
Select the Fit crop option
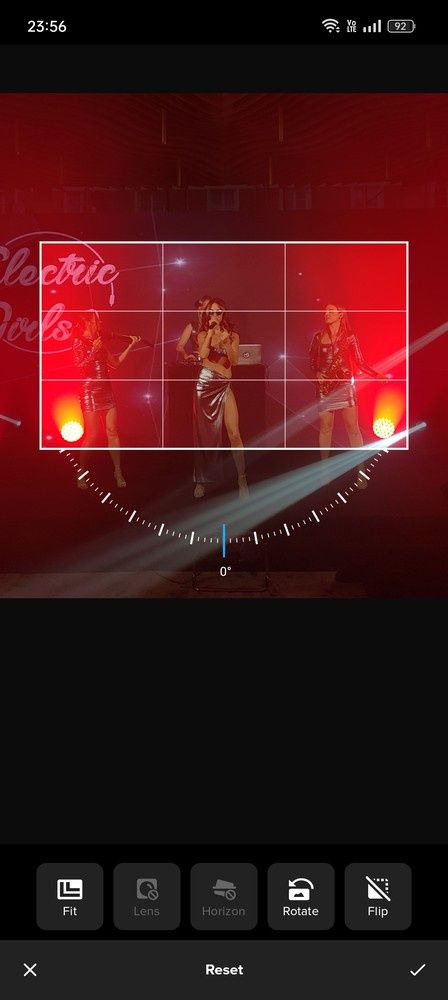(70, 896)
